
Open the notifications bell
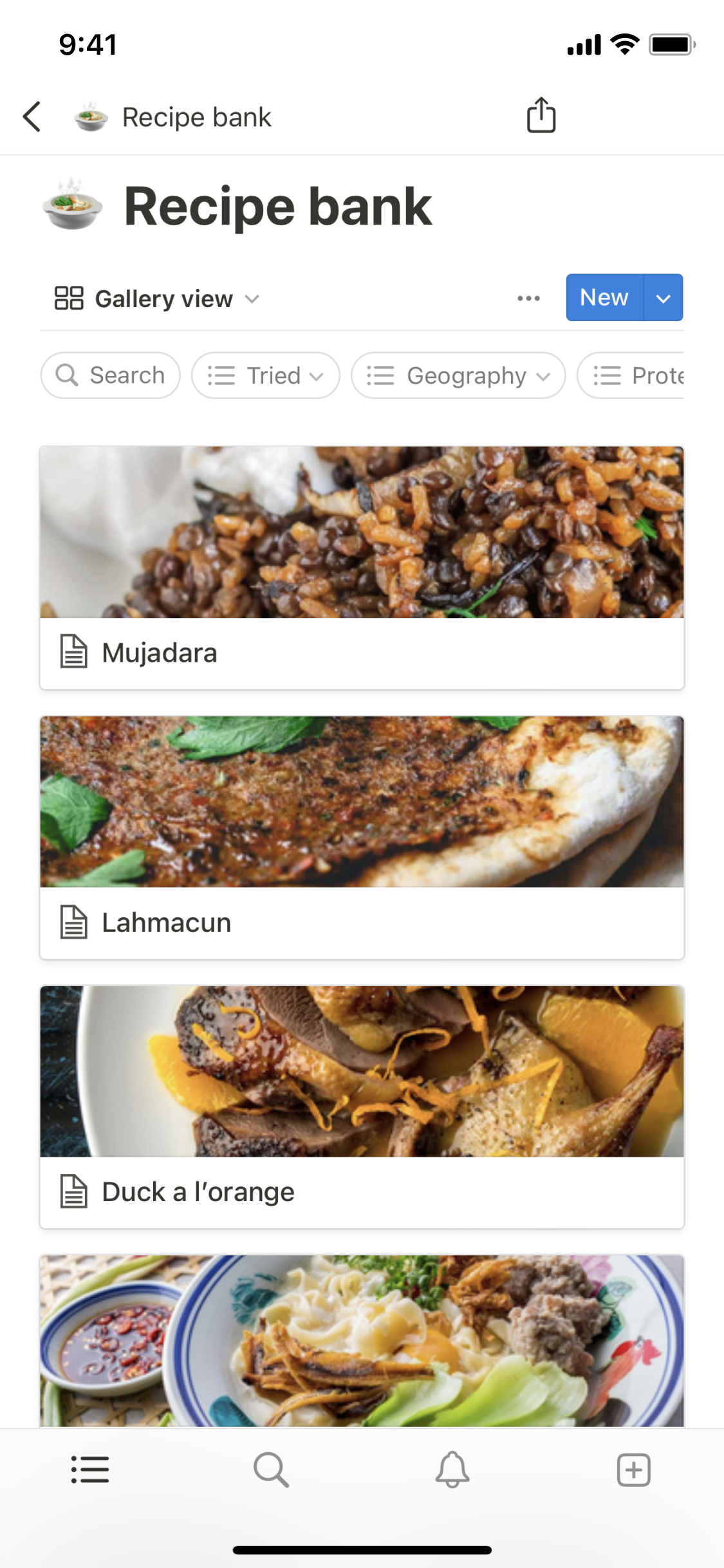click(x=452, y=1470)
